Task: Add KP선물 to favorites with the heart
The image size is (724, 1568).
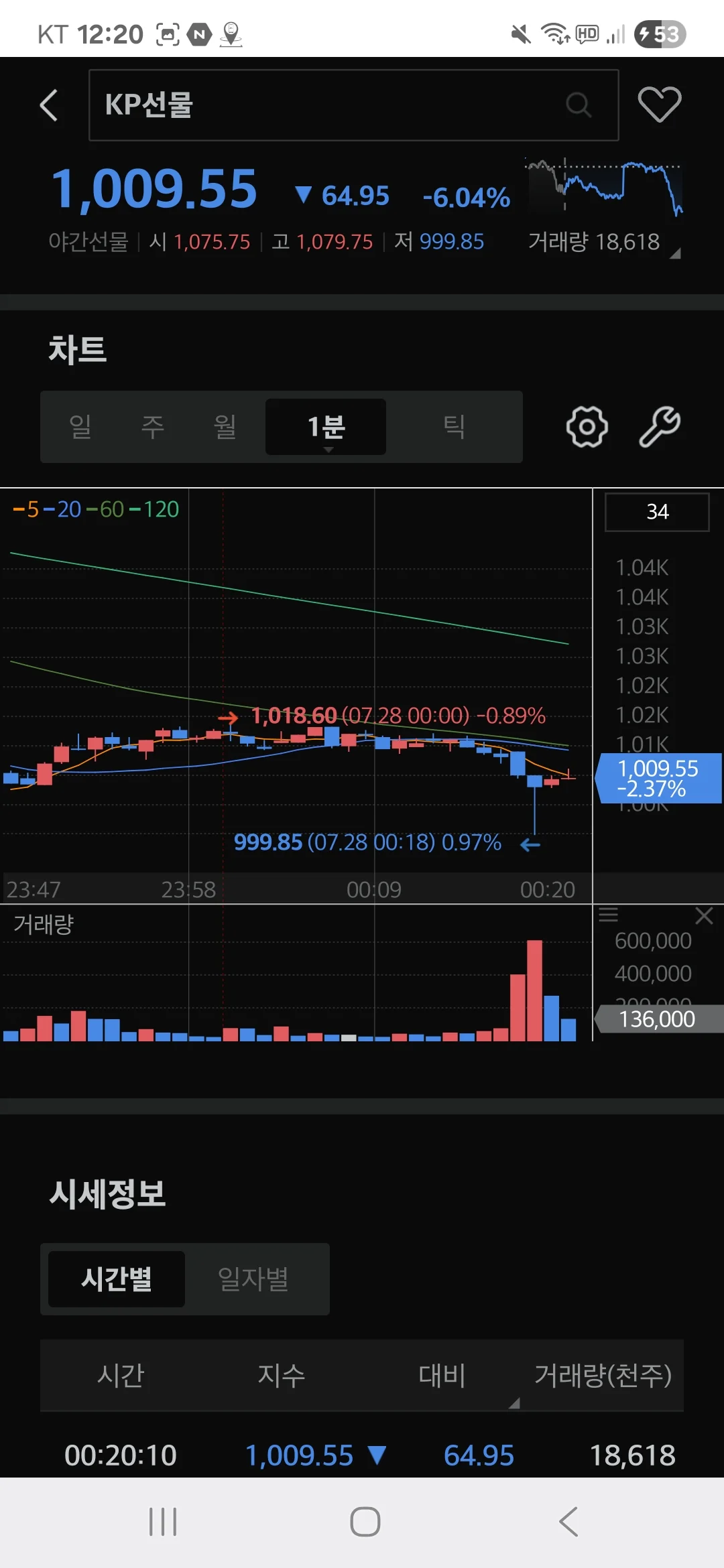Action: click(x=660, y=105)
